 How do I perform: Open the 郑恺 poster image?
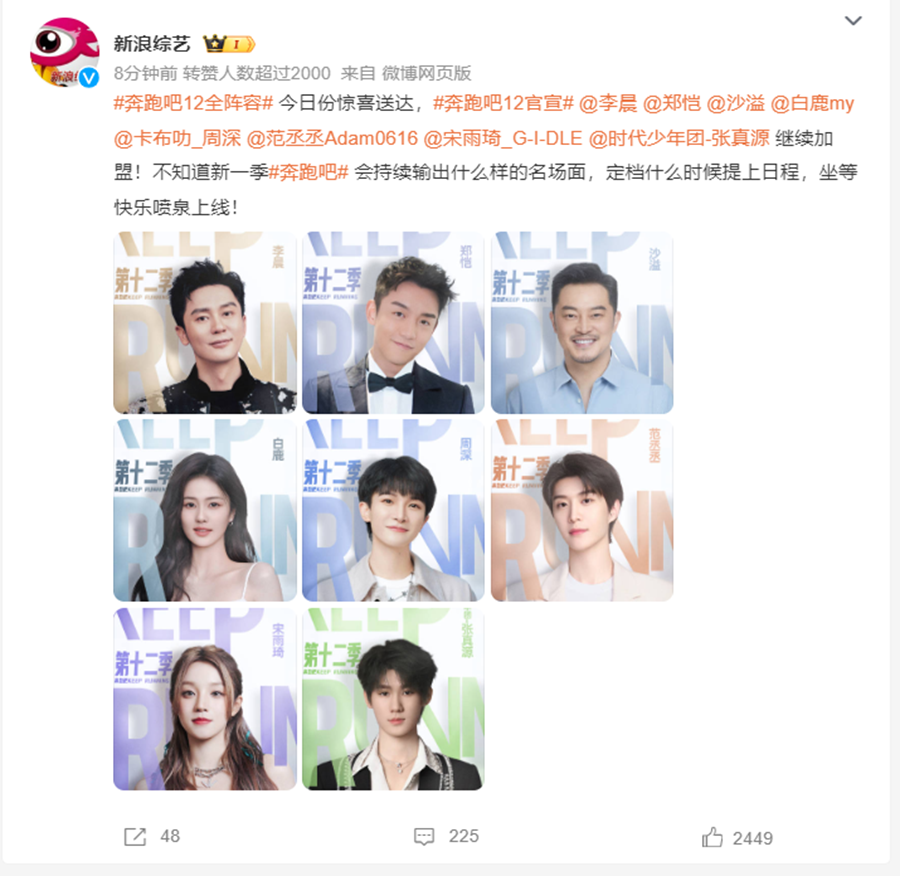393,323
